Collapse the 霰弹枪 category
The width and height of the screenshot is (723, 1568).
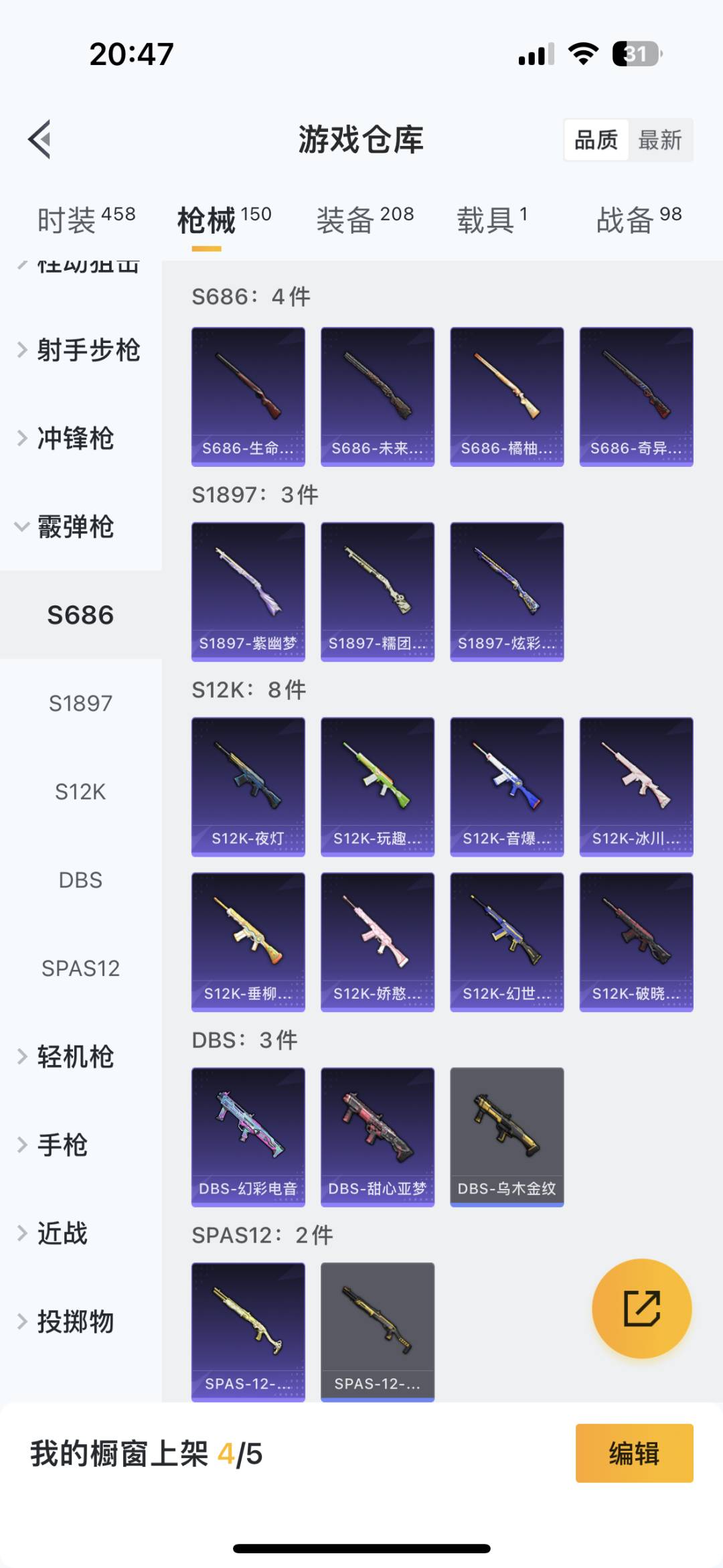[74, 527]
